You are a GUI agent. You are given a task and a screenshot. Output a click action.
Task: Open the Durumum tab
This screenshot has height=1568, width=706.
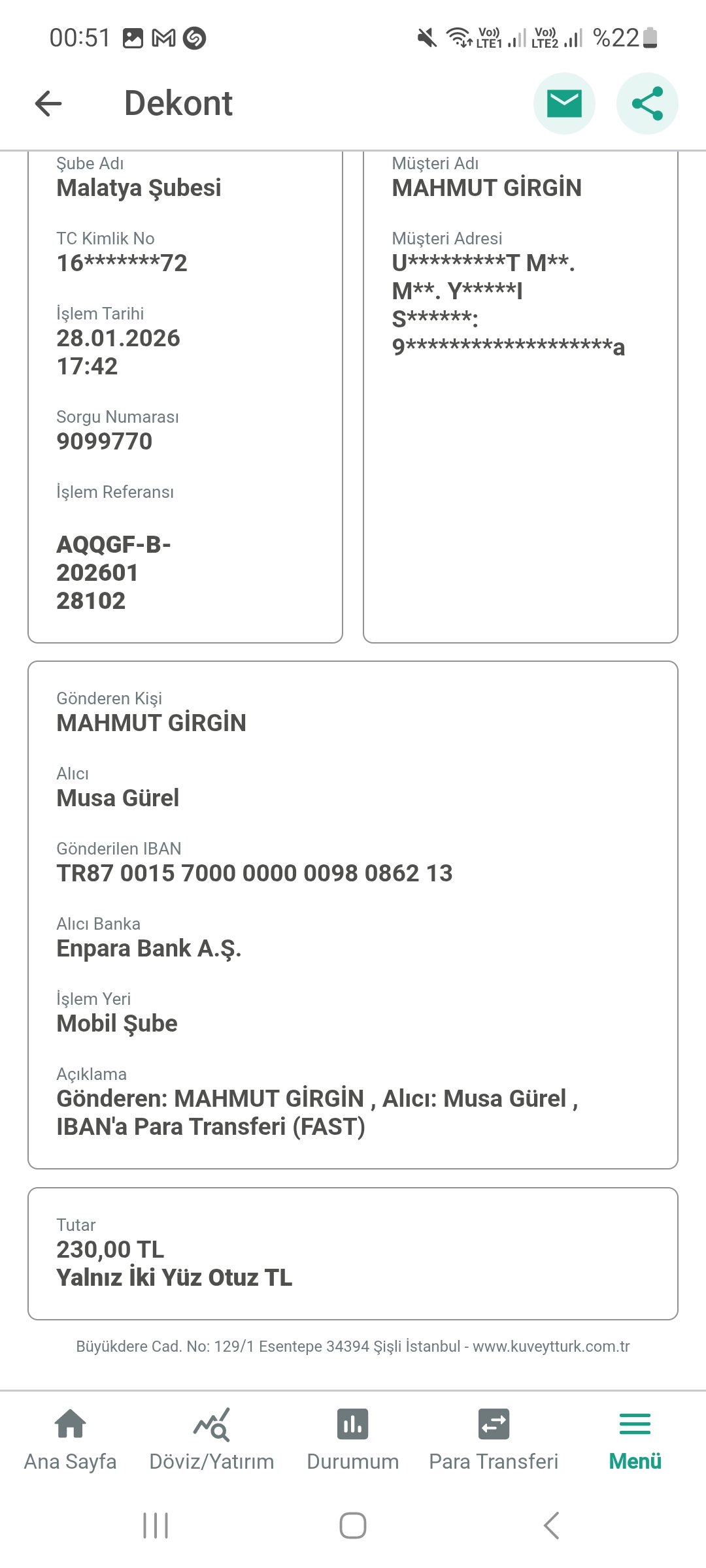tap(353, 1439)
